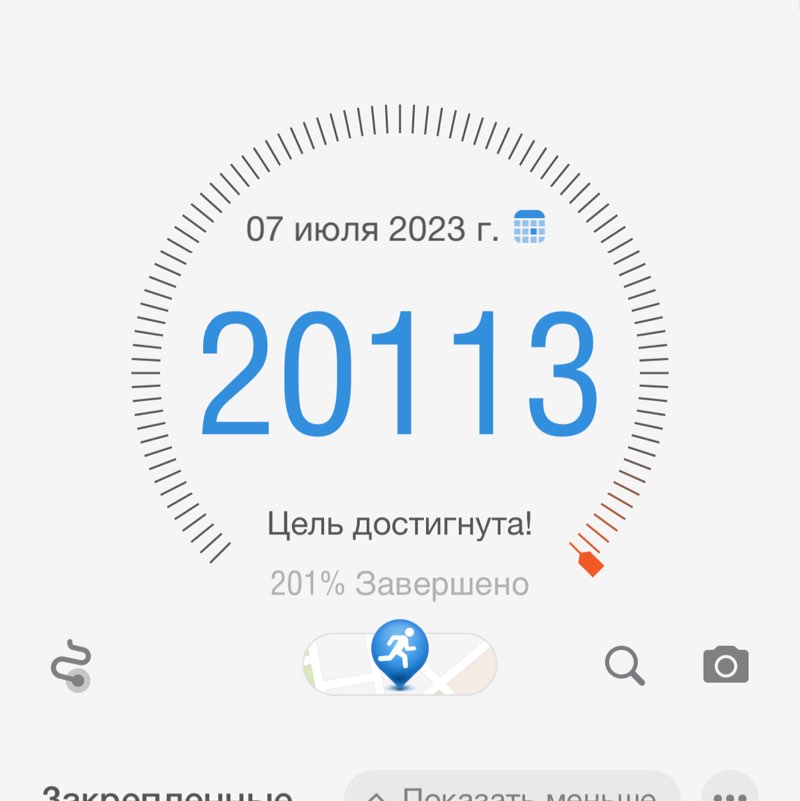The width and height of the screenshot is (800, 801).
Task: Tap the running person icon on the map
Action: 400,650
